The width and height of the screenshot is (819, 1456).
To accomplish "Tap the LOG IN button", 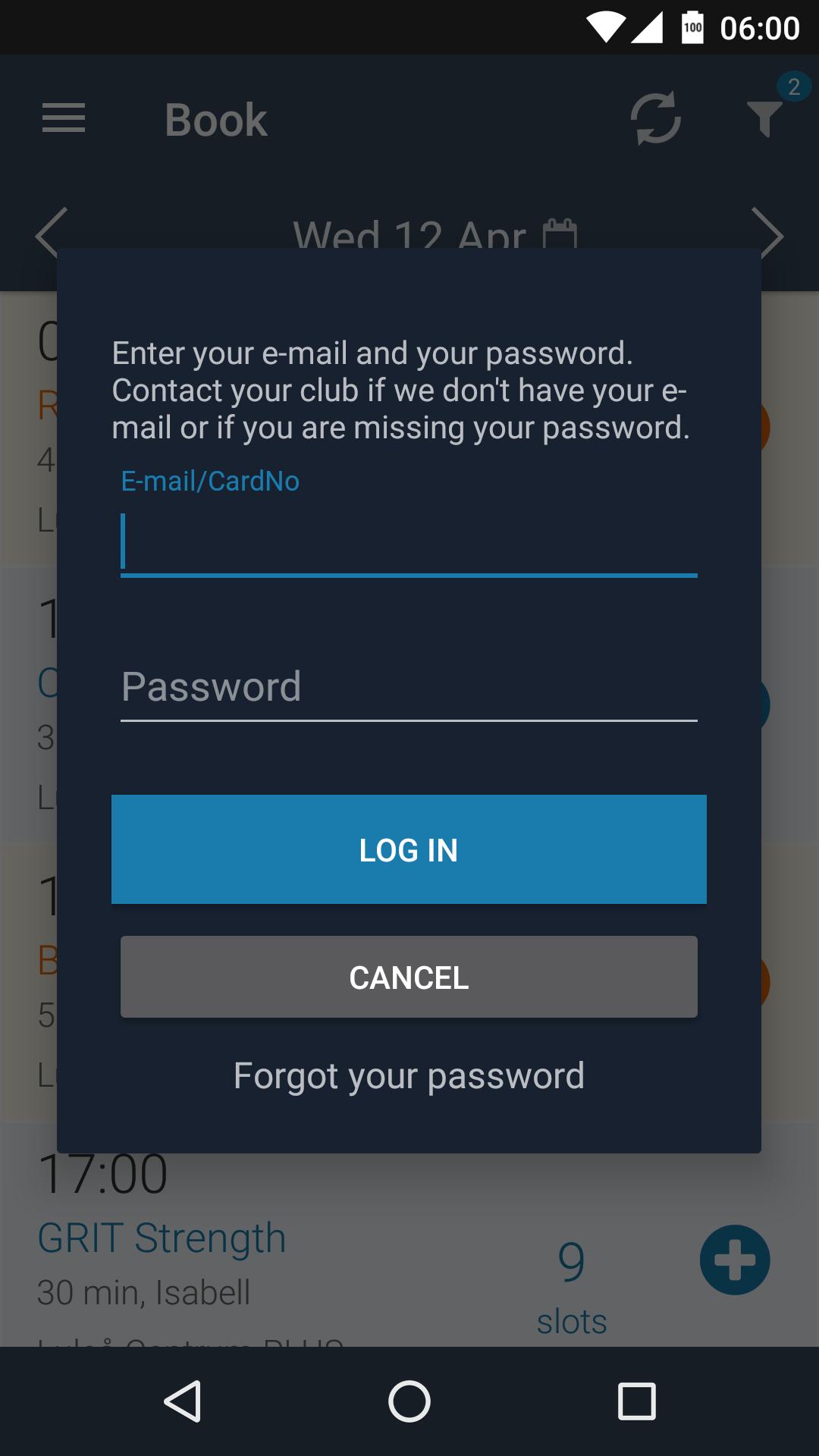I will 409,849.
